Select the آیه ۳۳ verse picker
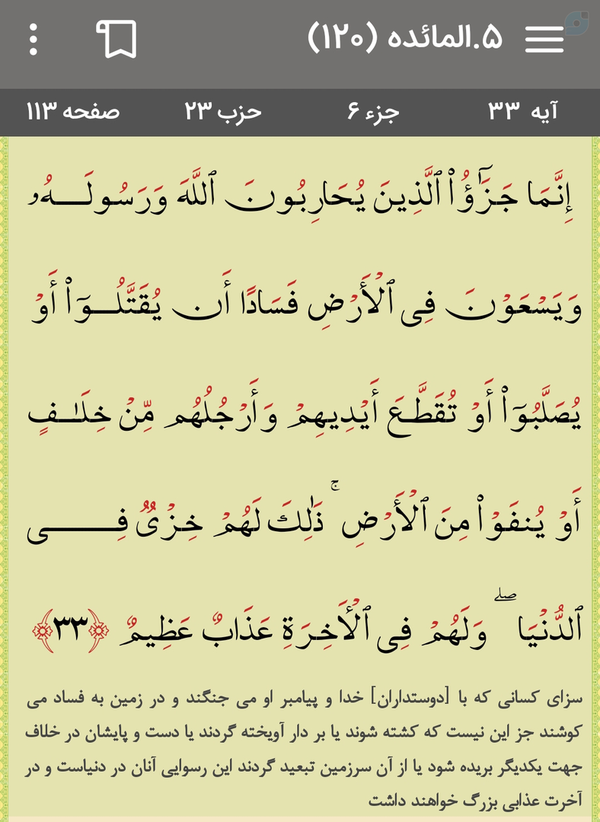The height and width of the screenshot is (822, 600). pyautogui.click(x=523, y=111)
